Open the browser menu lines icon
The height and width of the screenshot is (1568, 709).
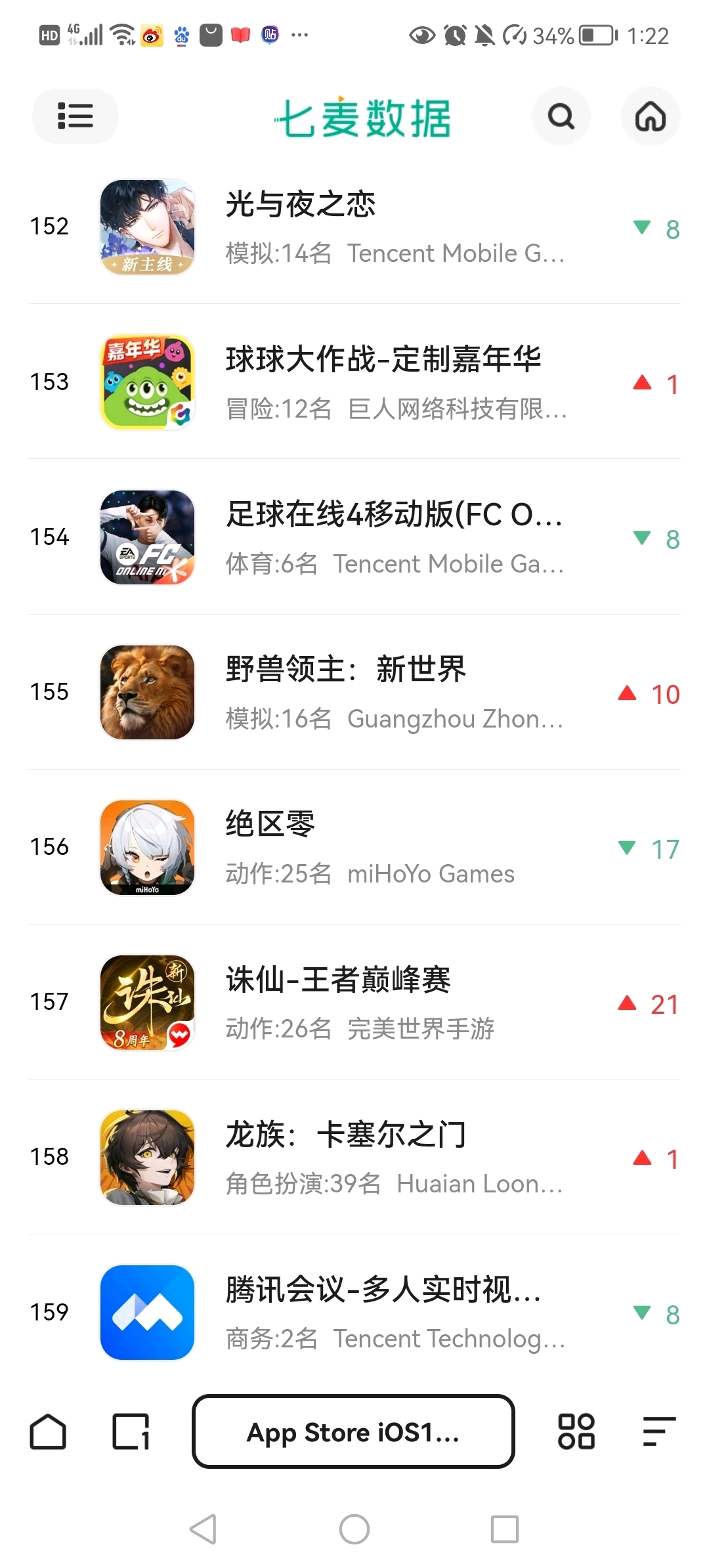658,1431
